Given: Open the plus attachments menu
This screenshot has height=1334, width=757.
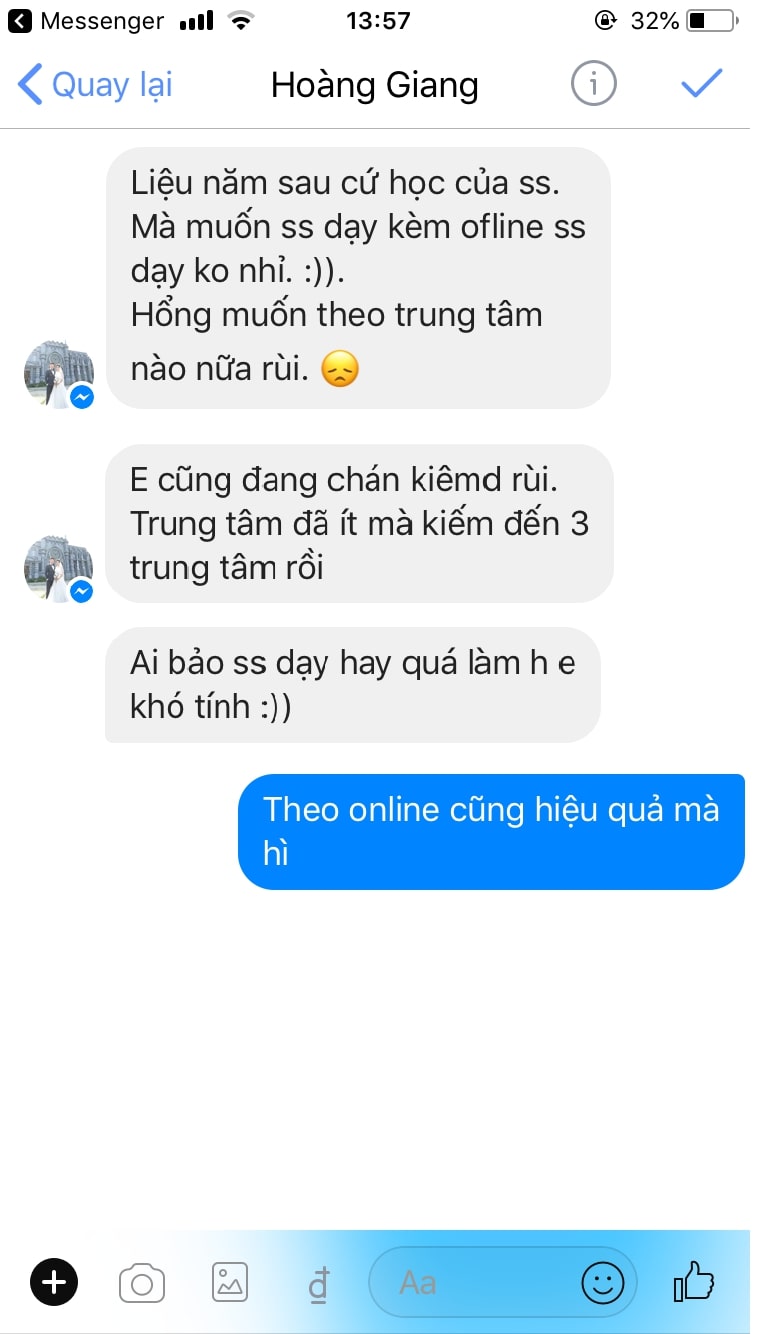Looking at the screenshot, I should pyautogui.click(x=54, y=1282).
